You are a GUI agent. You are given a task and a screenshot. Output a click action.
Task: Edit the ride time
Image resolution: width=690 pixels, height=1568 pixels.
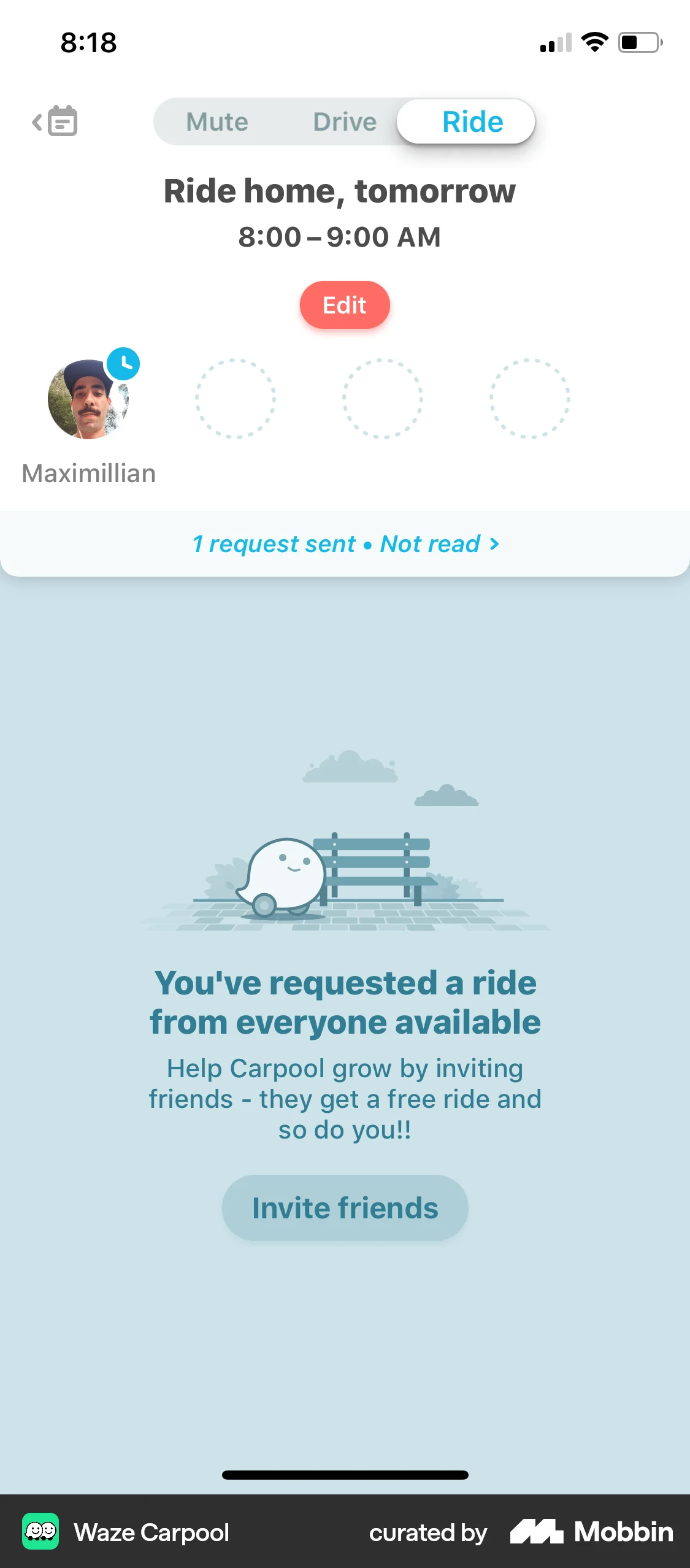pos(345,305)
